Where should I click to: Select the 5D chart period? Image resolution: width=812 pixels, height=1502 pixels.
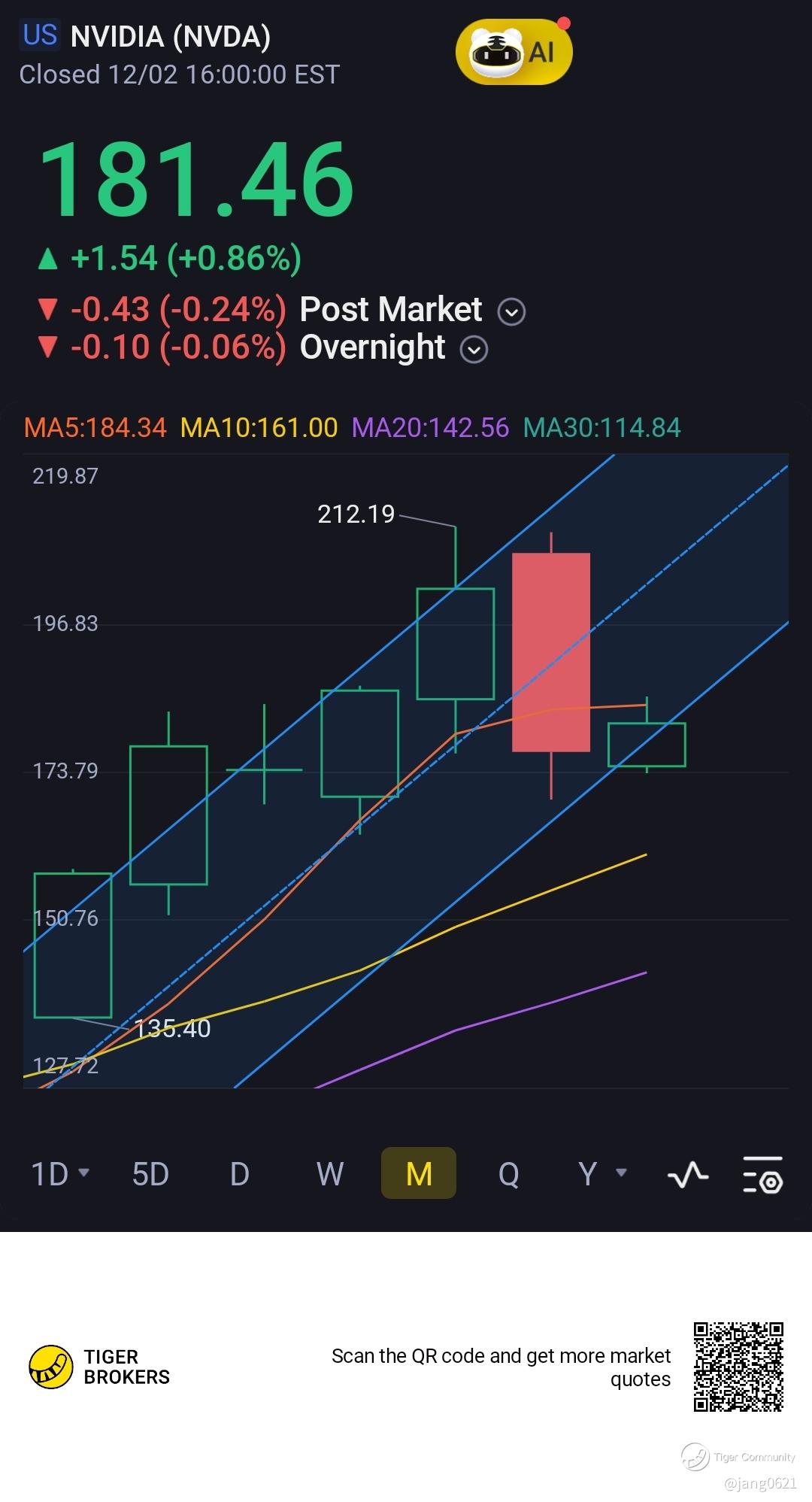(150, 1173)
